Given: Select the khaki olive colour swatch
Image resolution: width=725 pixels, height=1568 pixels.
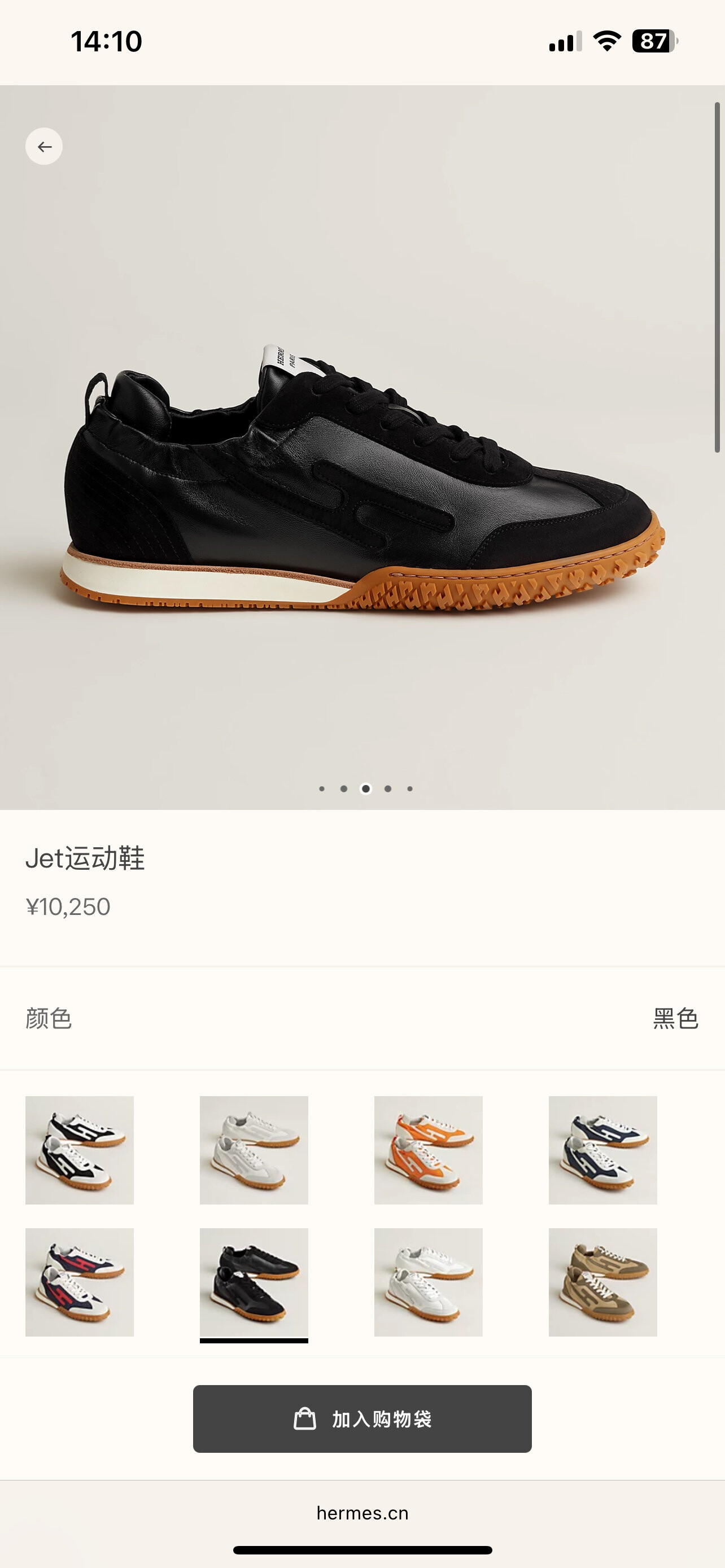Looking at the screenshot, I should point(602,1282).
